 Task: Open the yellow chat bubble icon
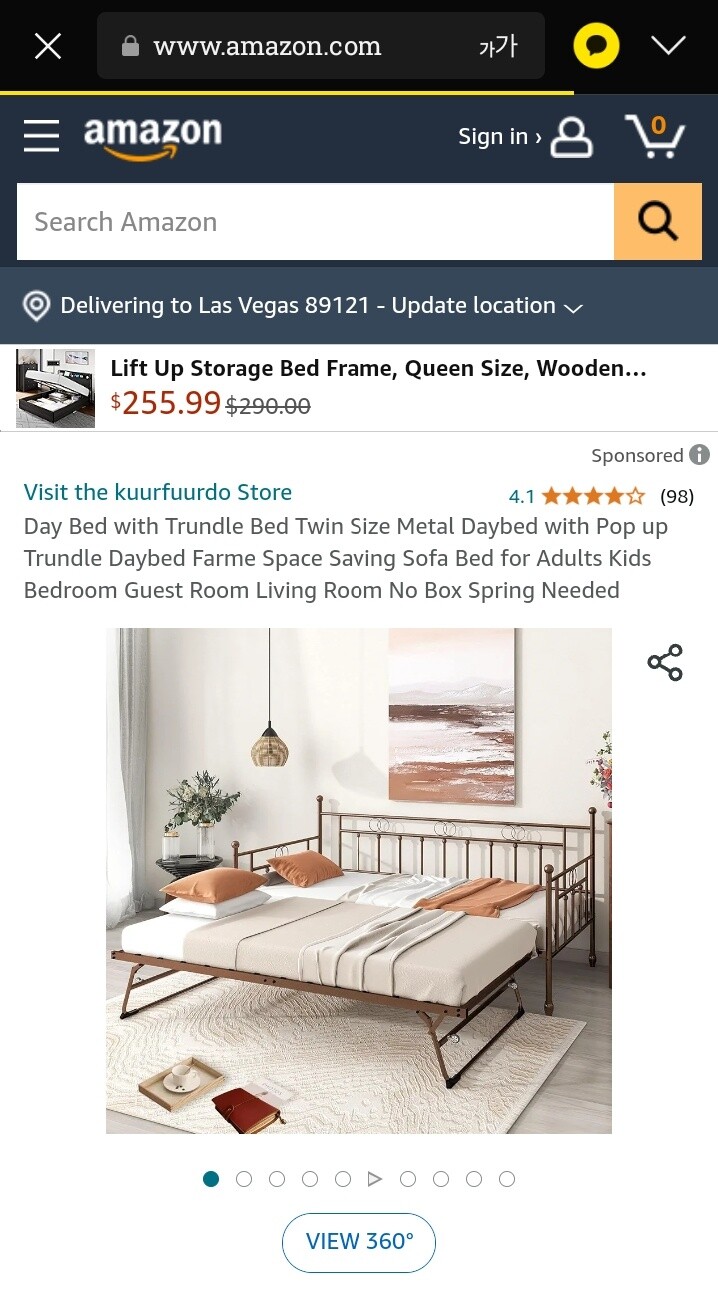(x=596, y=46)
